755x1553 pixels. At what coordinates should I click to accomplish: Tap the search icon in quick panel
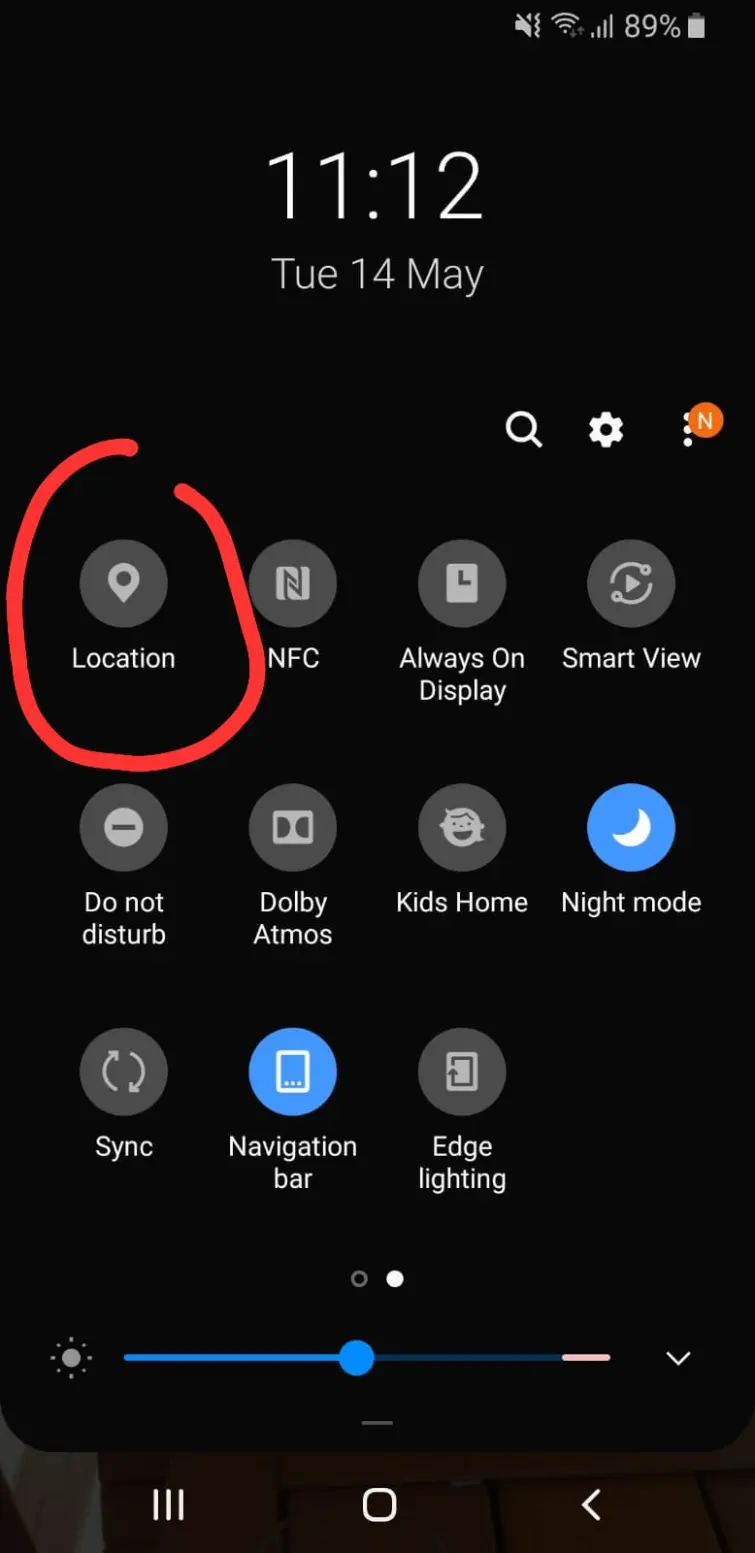pos(523,430)
